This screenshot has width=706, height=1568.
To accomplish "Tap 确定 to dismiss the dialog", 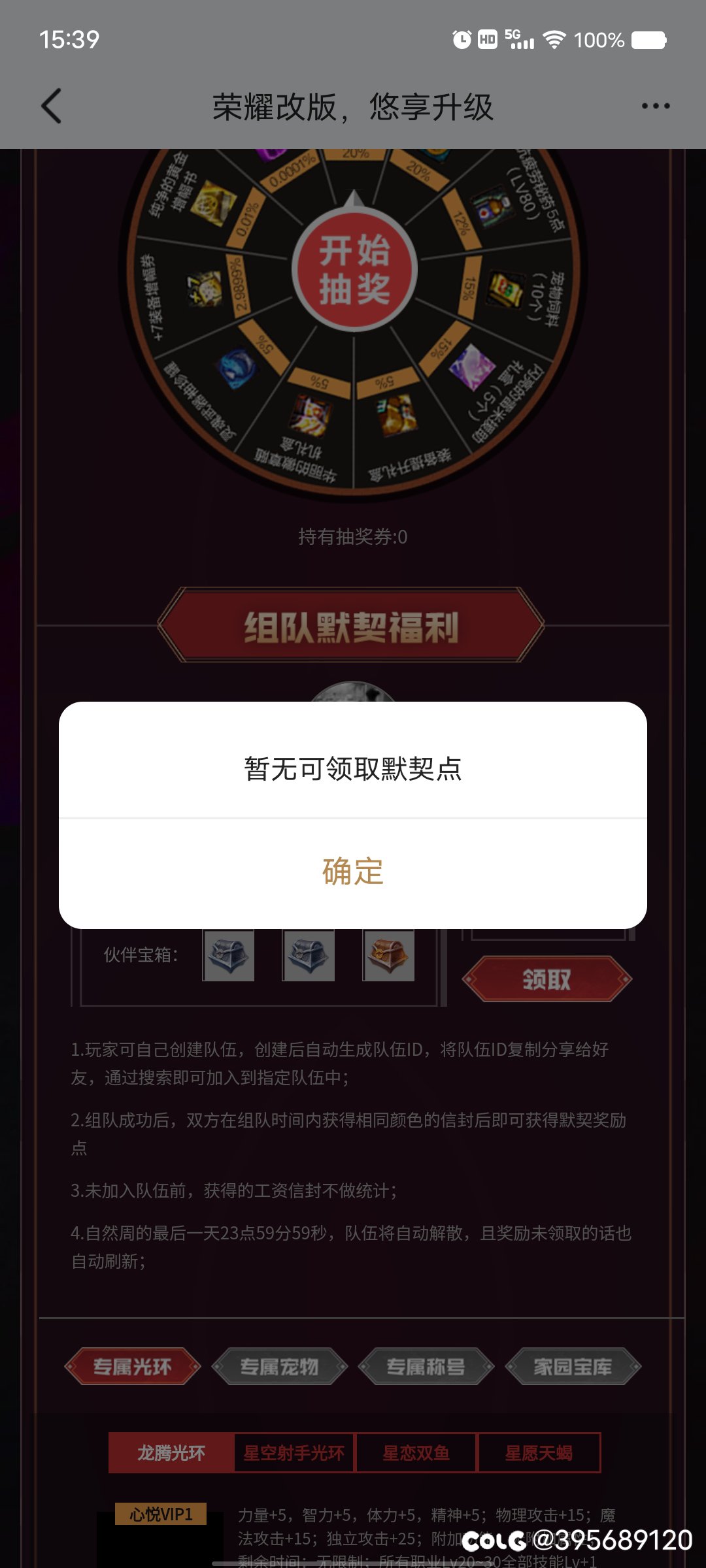I will click(x=353, y=872).
